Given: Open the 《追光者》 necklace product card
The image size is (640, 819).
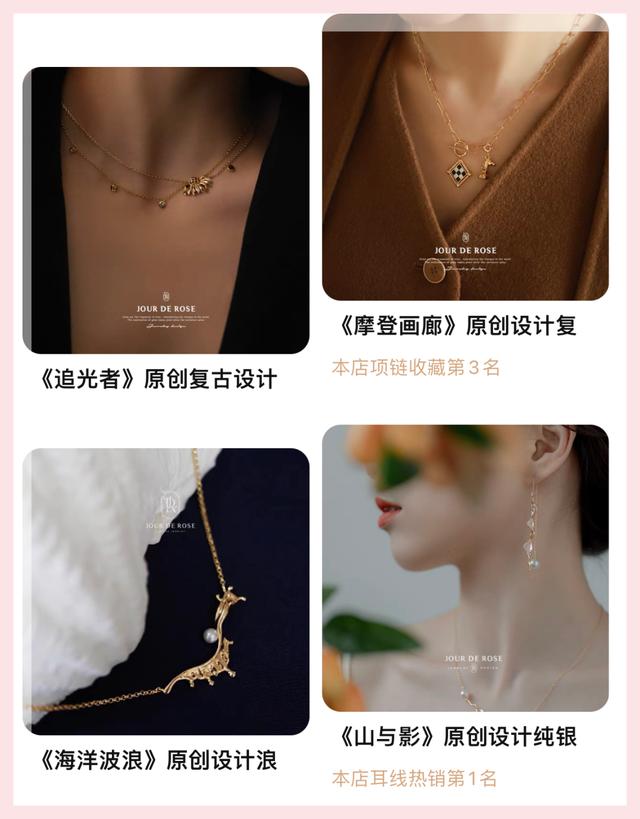Looking at the screenshot, I should pos(165,210).
